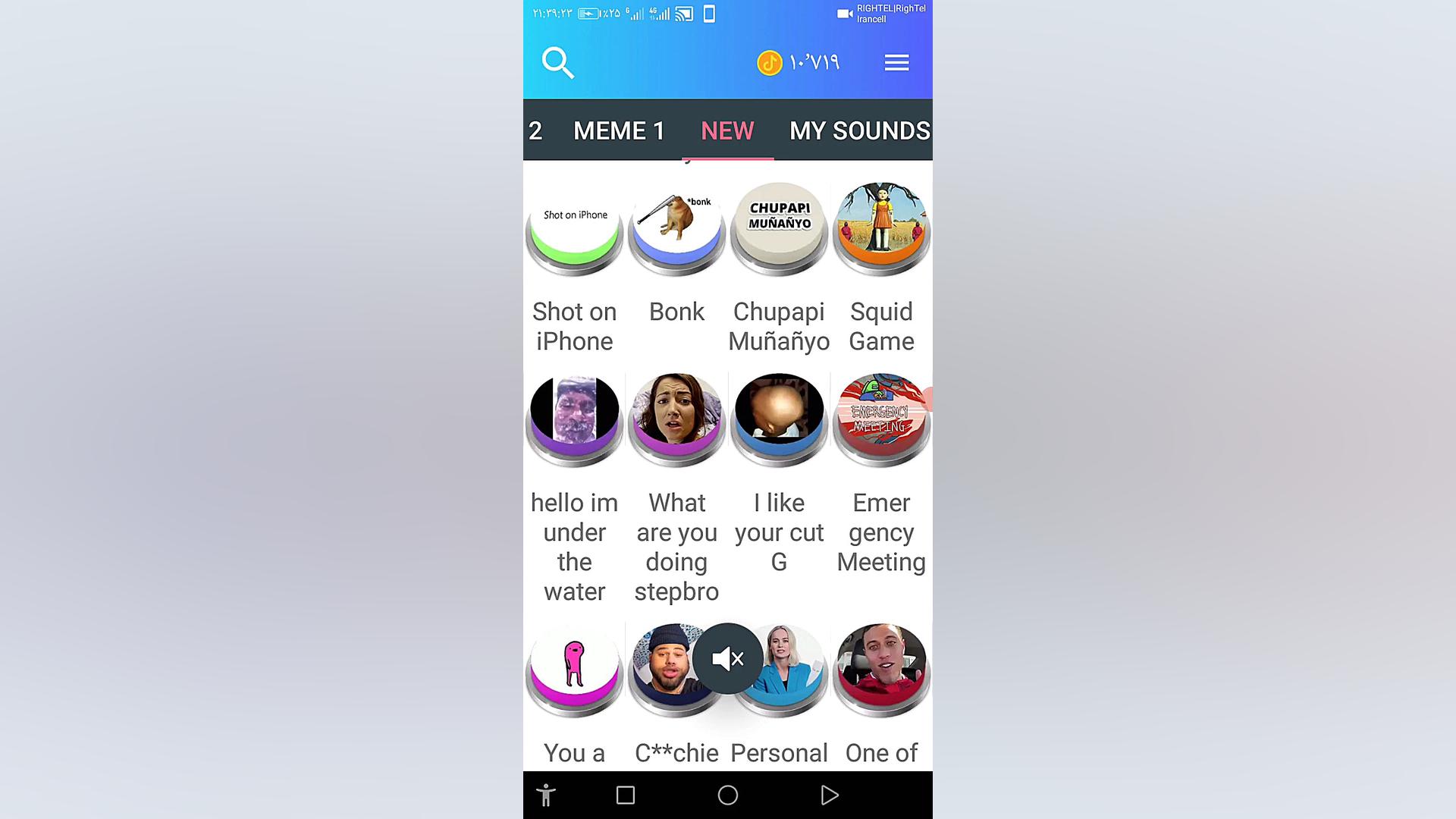The image size is (1456, 819).
Task: Switch to the MY SOUNDS tab
Action: (859, 130)
